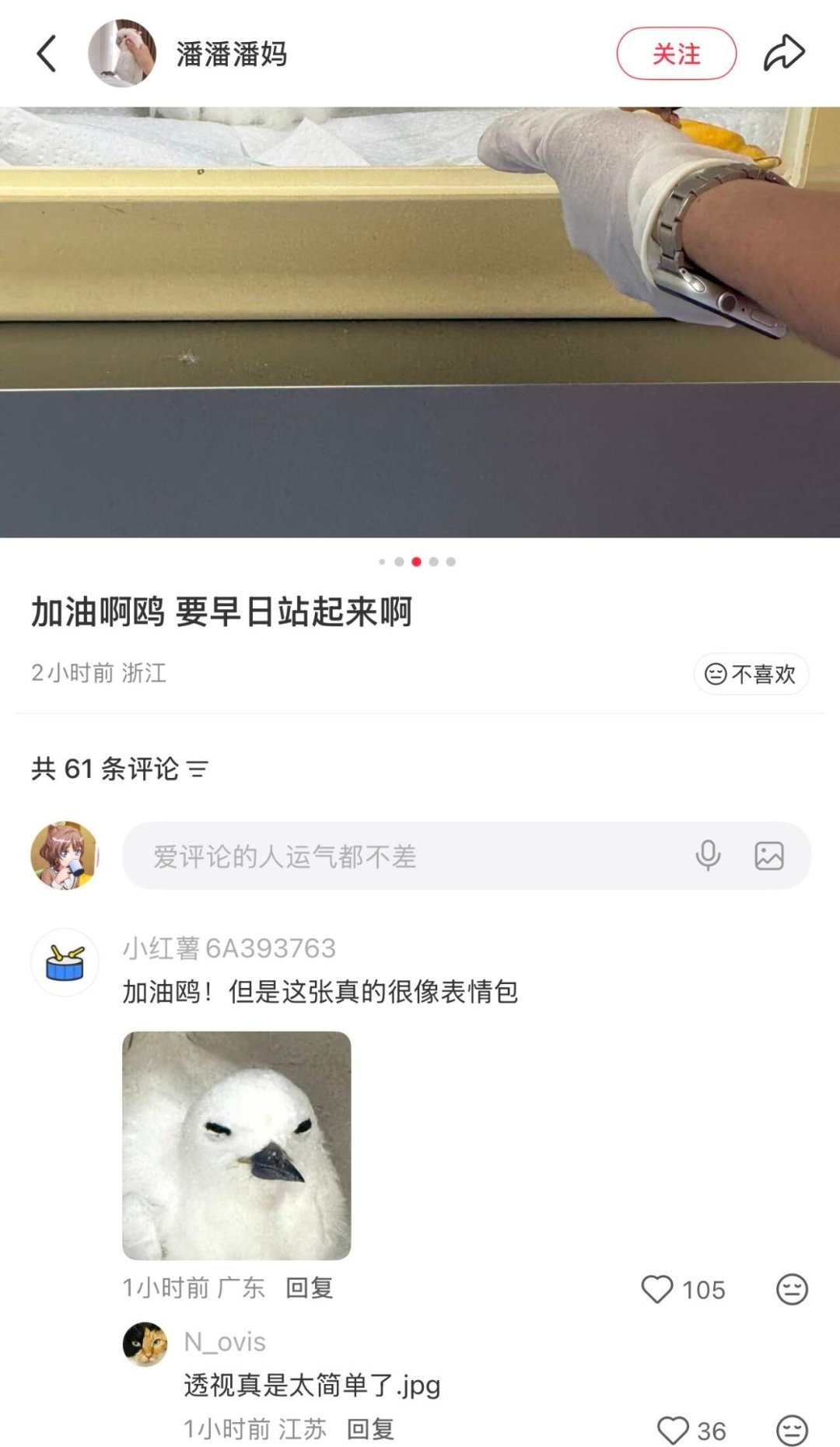Viewport: 840px width, 1447px height.
Task: Share this post
Action: tap(784, 54)
